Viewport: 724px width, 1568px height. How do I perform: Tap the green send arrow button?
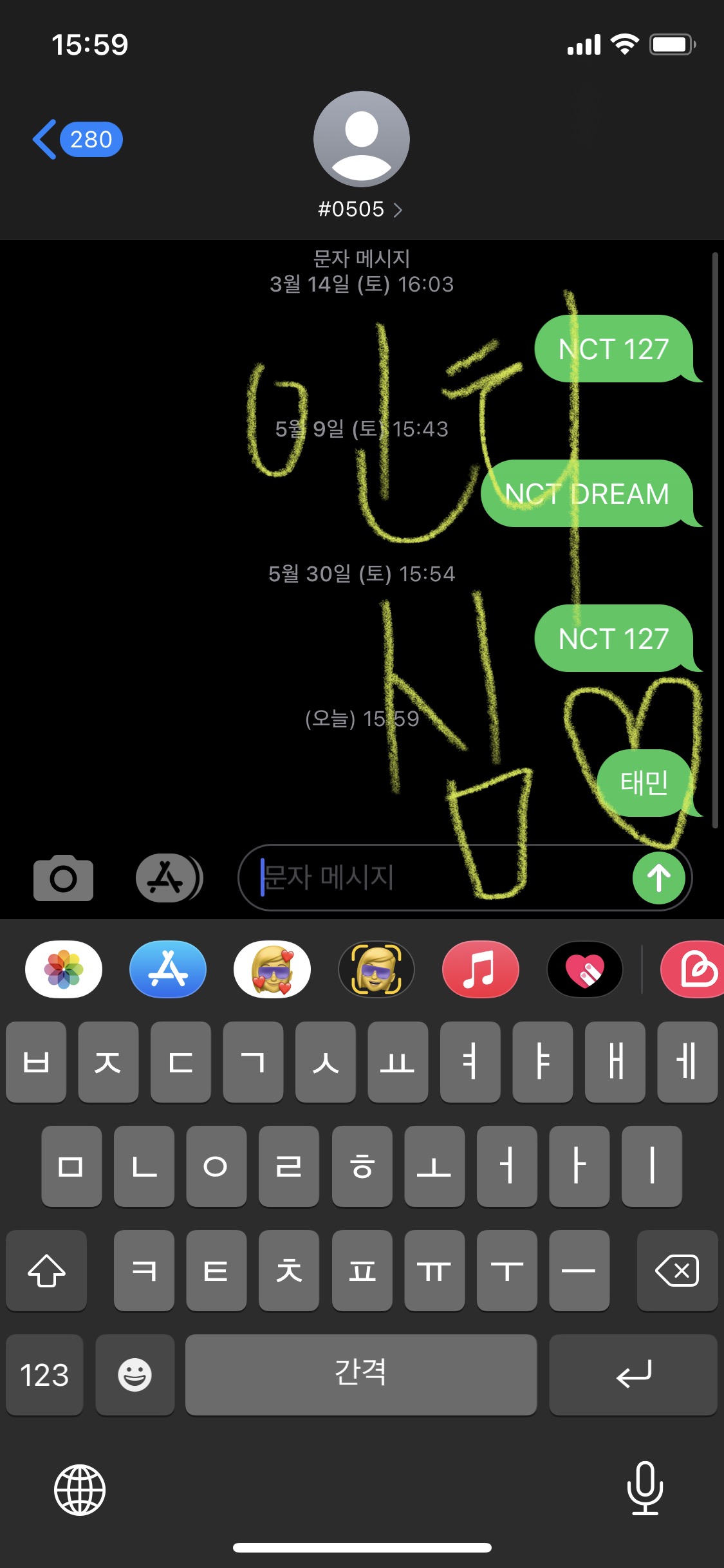tap(658, 877)
